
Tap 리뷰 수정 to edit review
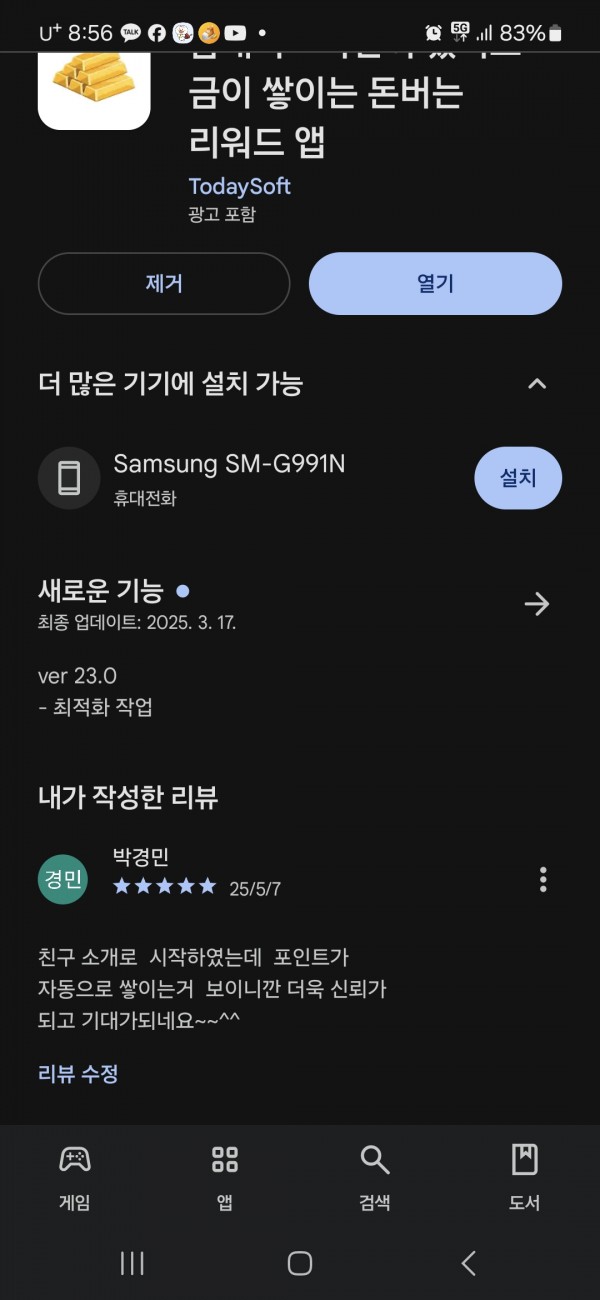[78, 1074]
